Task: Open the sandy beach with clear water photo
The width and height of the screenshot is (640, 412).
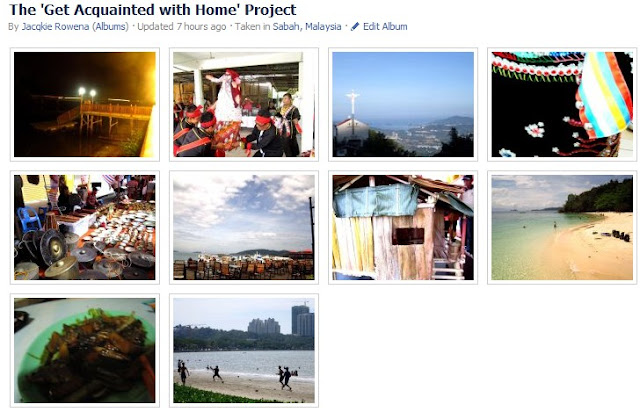Action: coord(562,227)
